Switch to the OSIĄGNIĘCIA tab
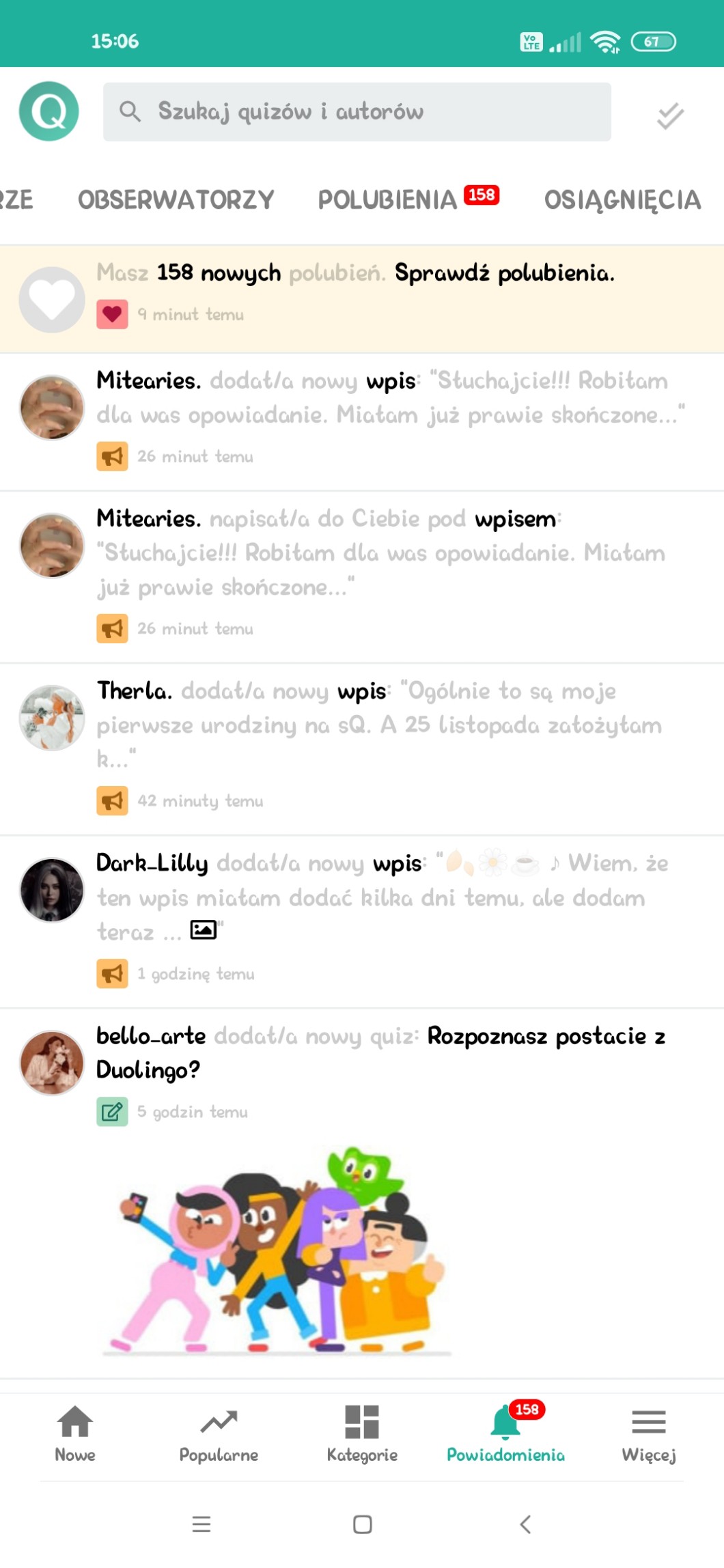The height and width of the screenshot is (1568, 724). 622,199
